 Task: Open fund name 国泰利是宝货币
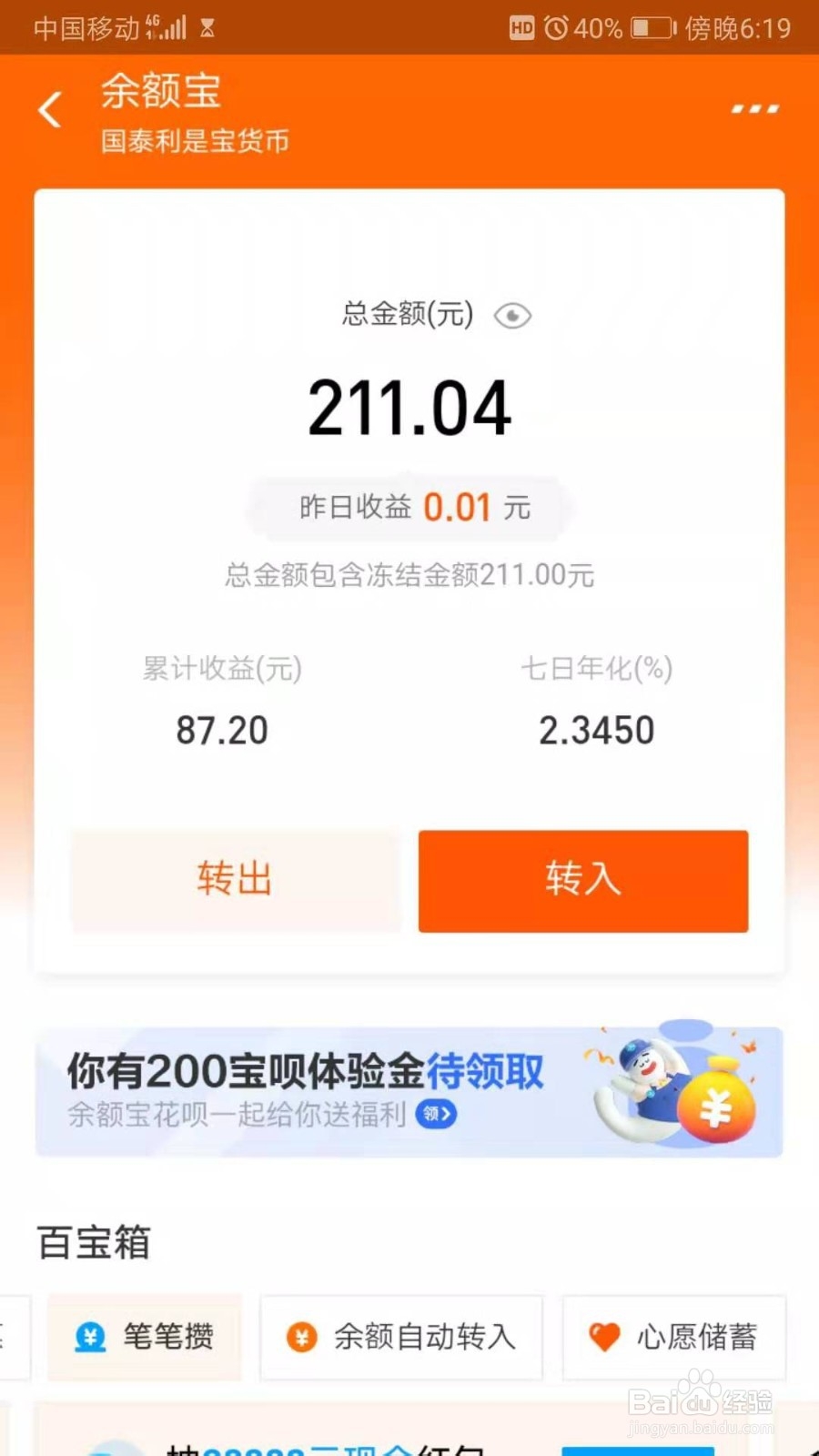(193, 141)
